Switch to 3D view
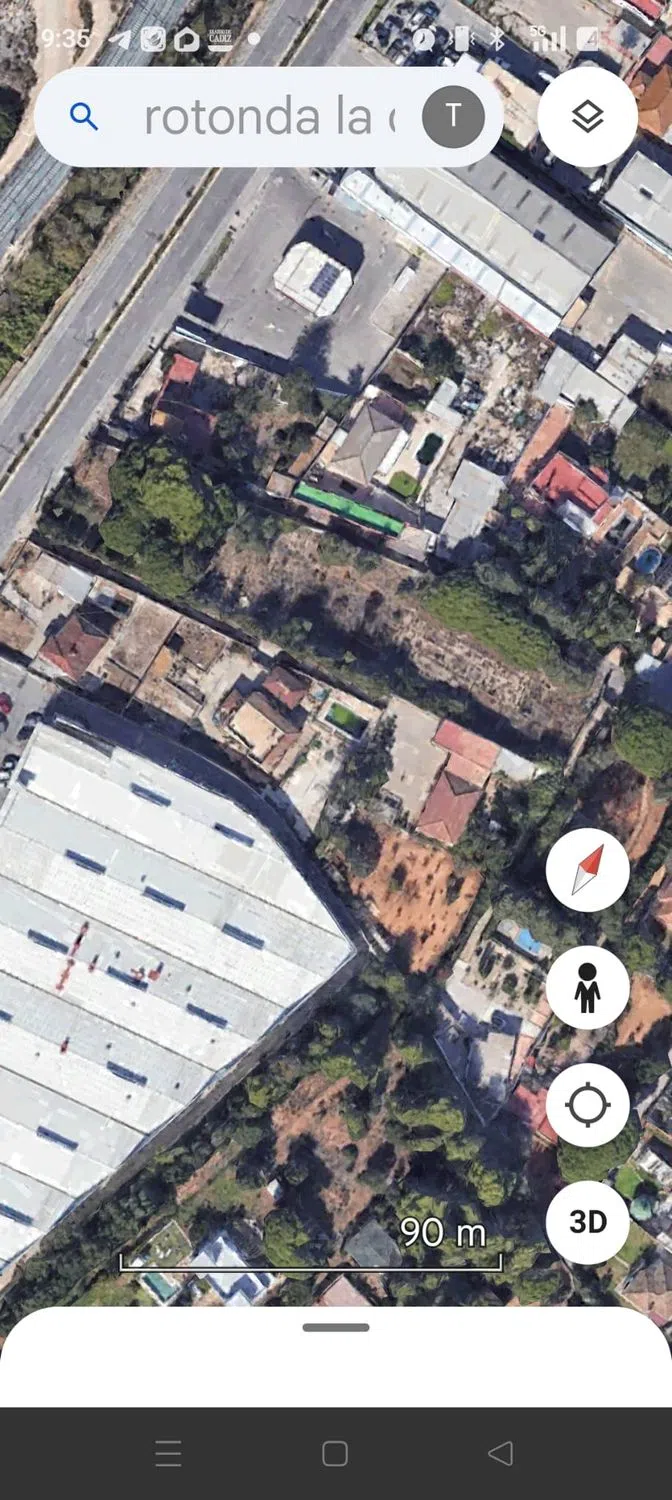Screen dimensions: 672x1500 coord(588,1222)
